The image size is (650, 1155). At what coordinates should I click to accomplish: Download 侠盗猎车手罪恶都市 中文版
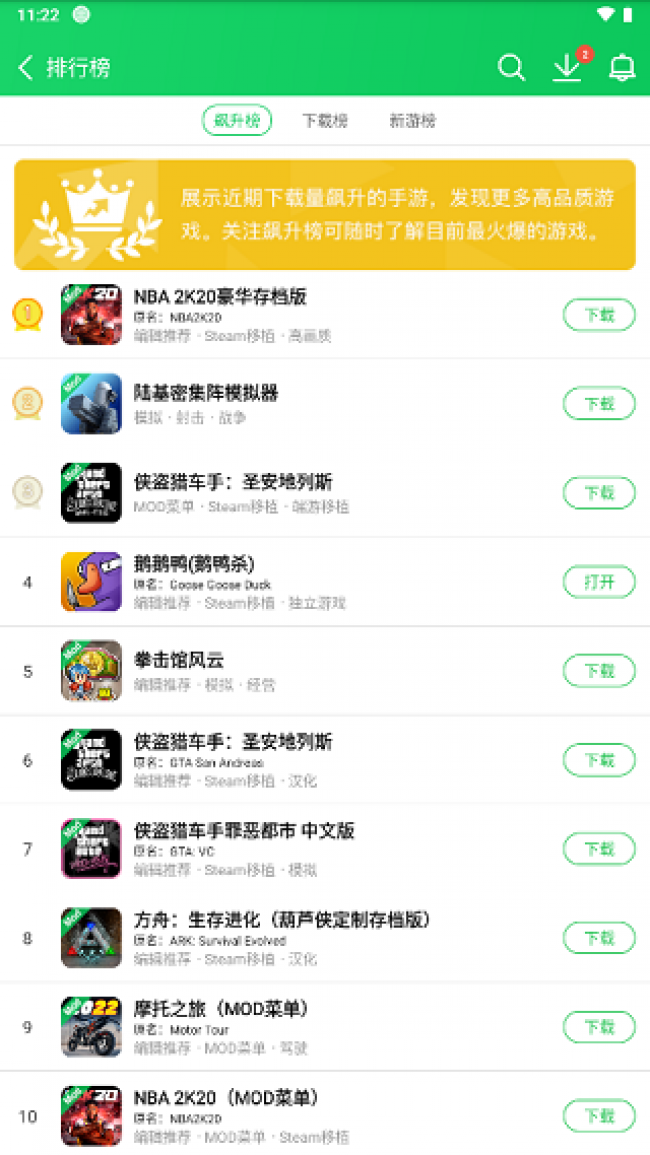[599, 849]
